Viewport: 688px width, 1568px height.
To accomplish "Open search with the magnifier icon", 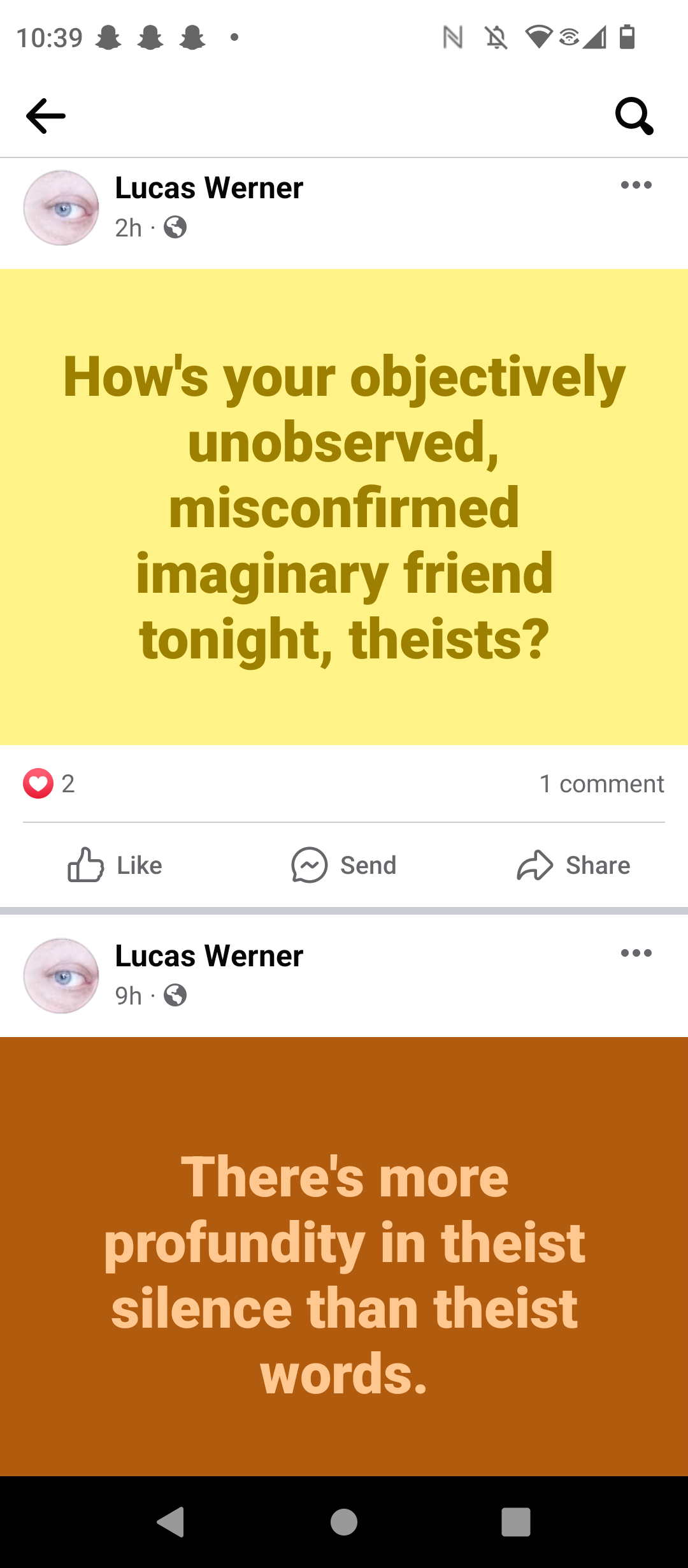I will pyautogui.click(x=634, y=116).
